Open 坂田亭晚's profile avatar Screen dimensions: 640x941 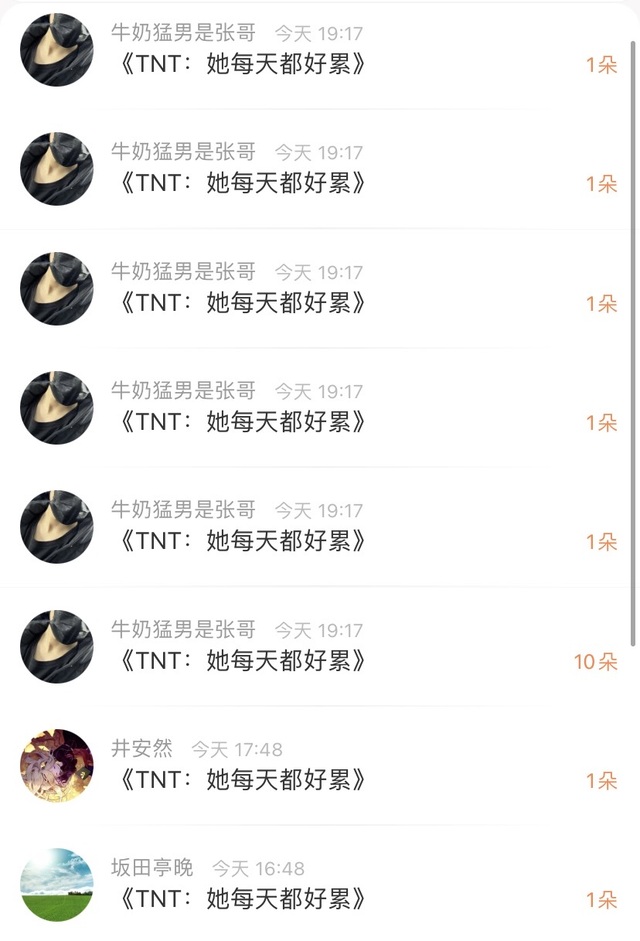(57, 885)
